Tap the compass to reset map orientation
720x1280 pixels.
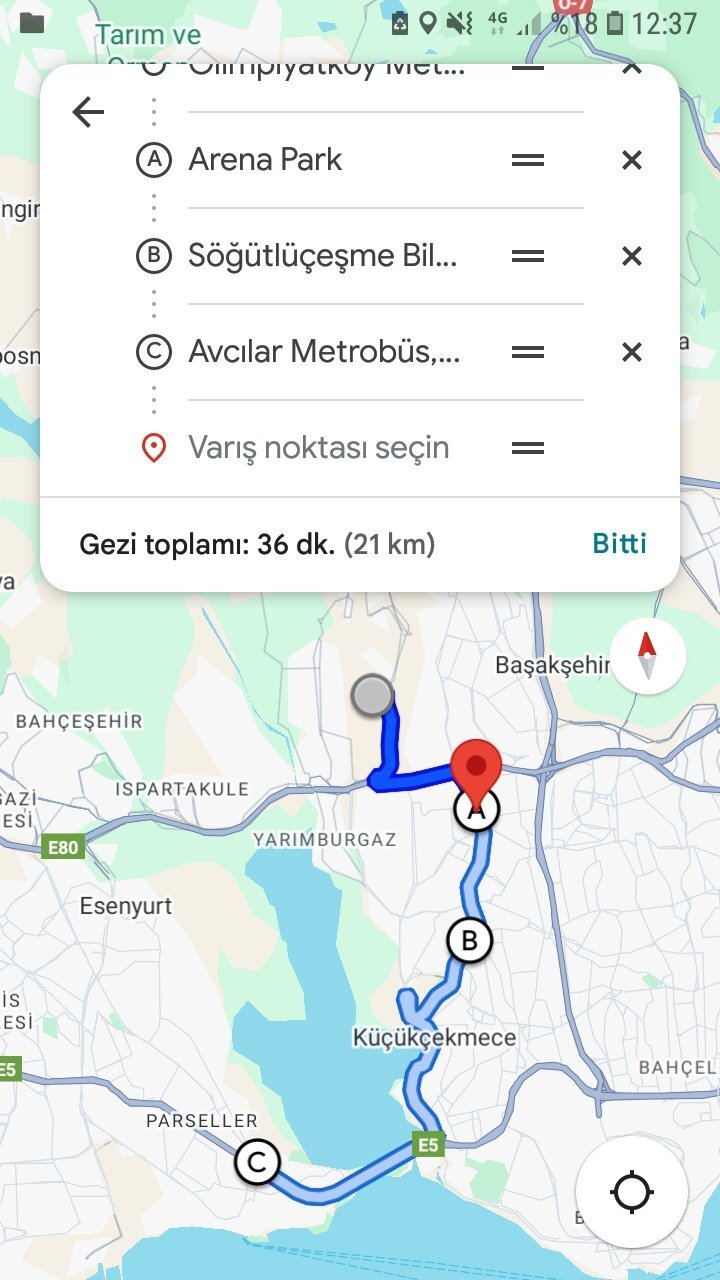pyautogui.click(x=646, y=655)
